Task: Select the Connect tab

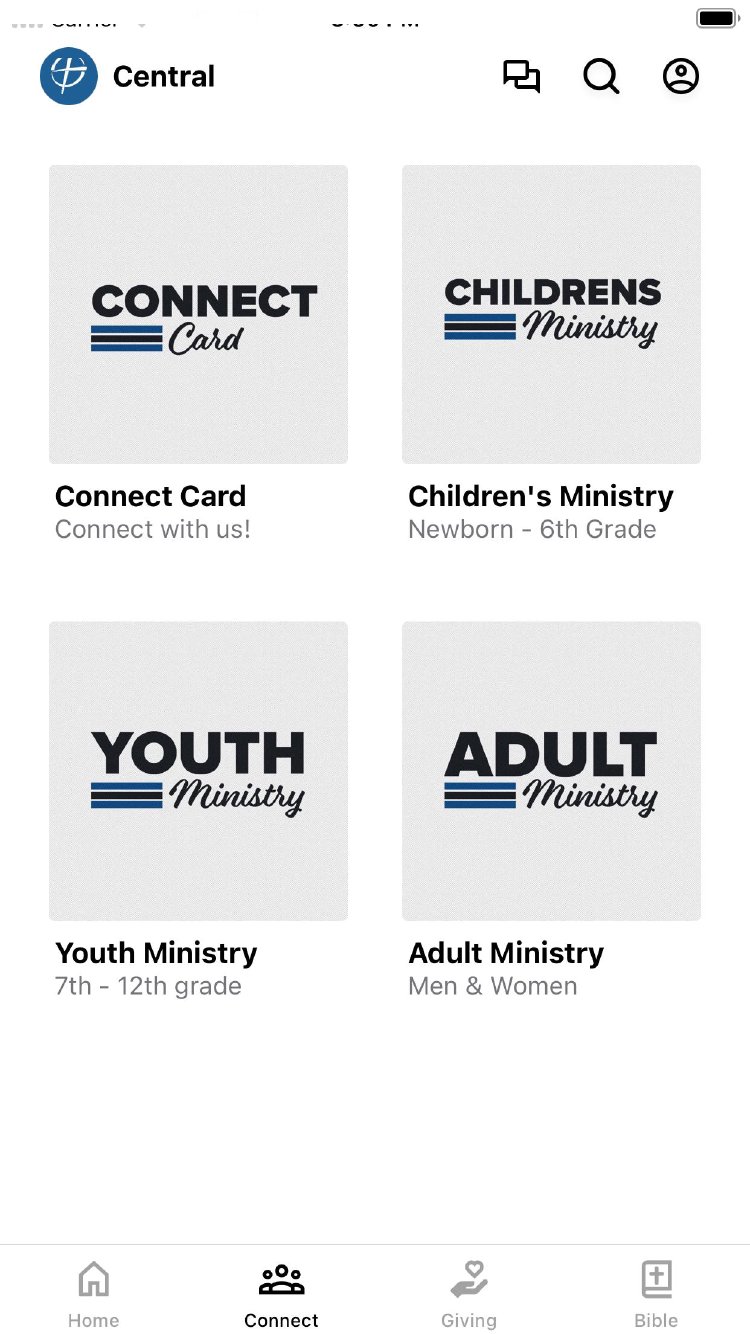Action: tap(281, 1293)
